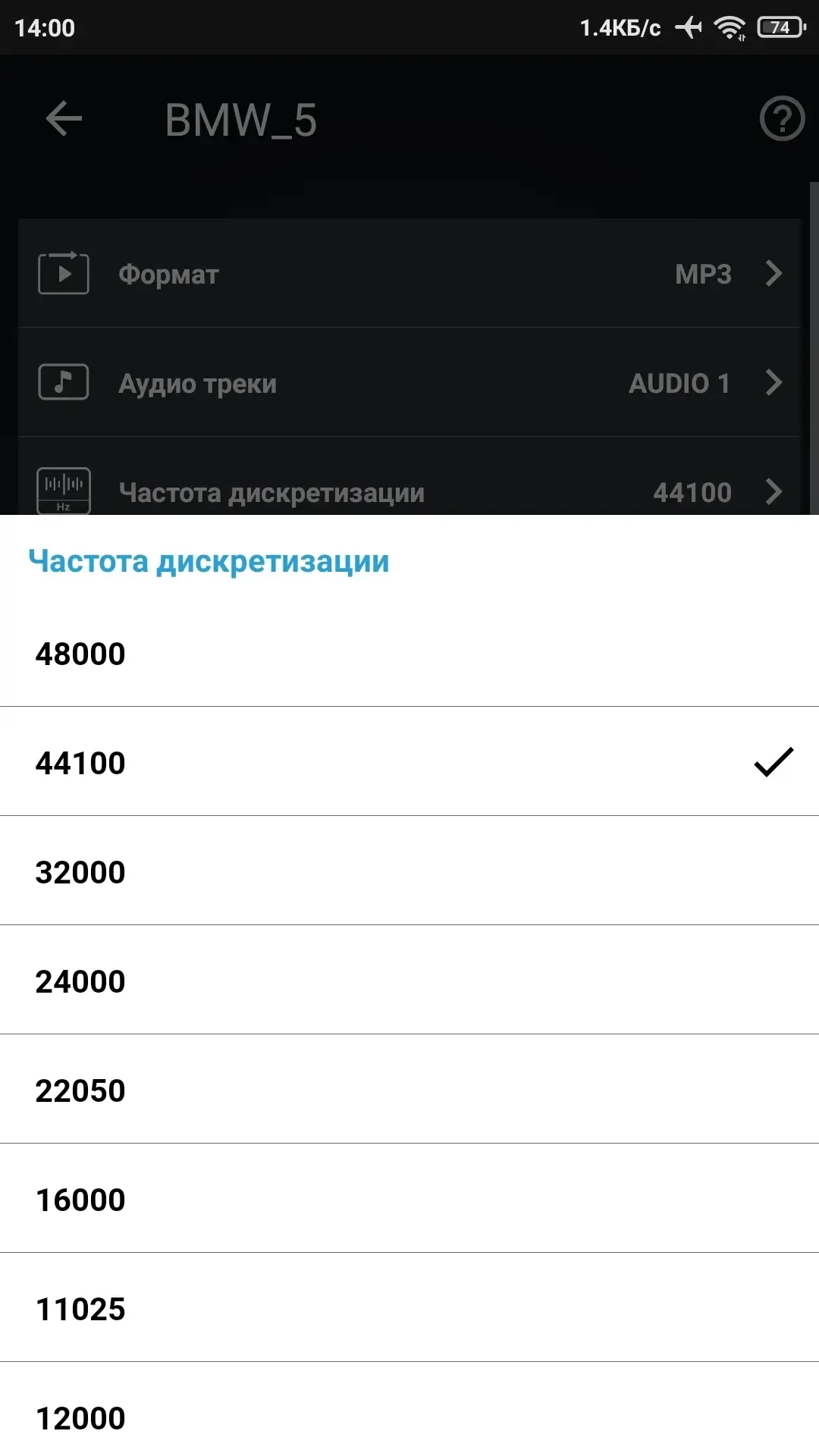
Task: Open the Аудио треки row
Action: (409, 383)
